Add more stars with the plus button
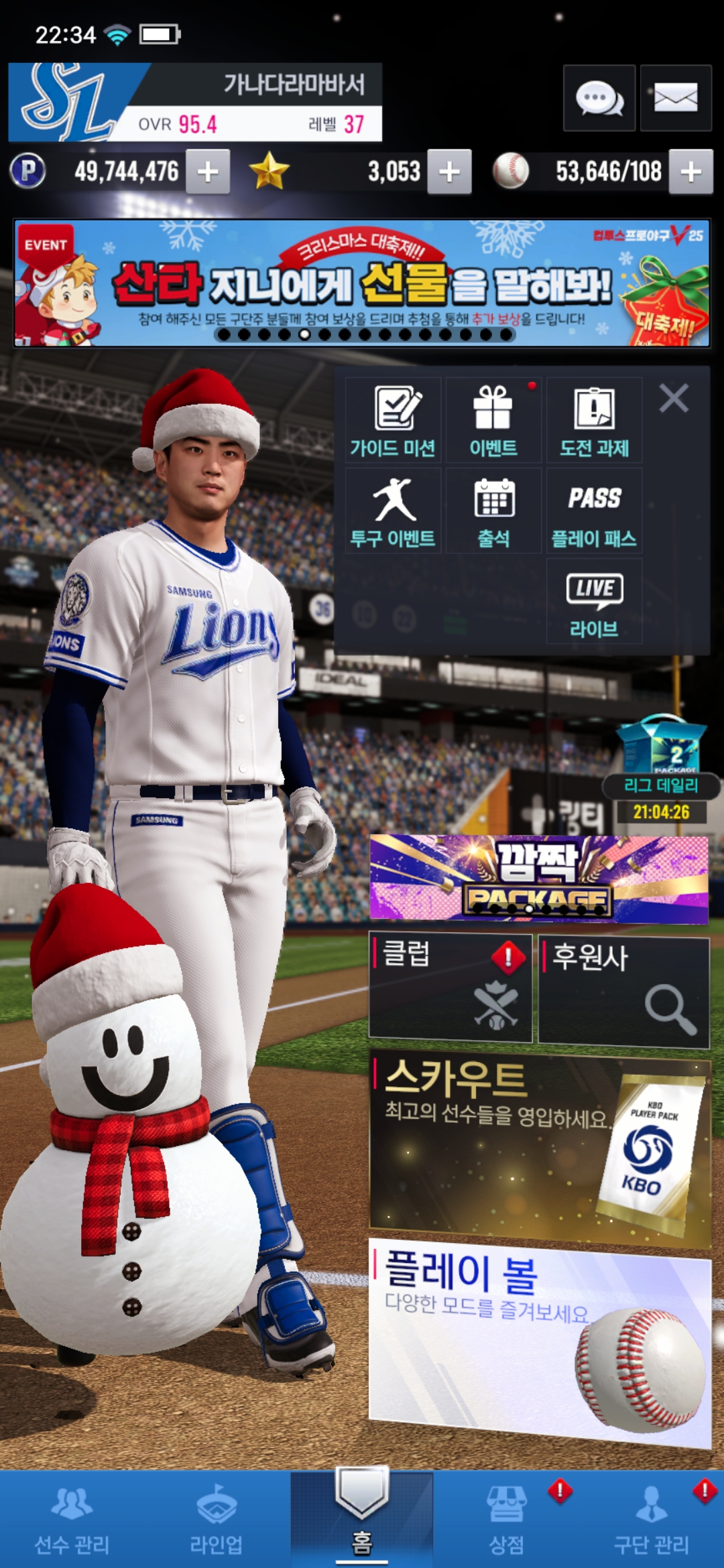The height and width of the screenshot is (1568, 724). pyautogui.click(x=449, y=172)
